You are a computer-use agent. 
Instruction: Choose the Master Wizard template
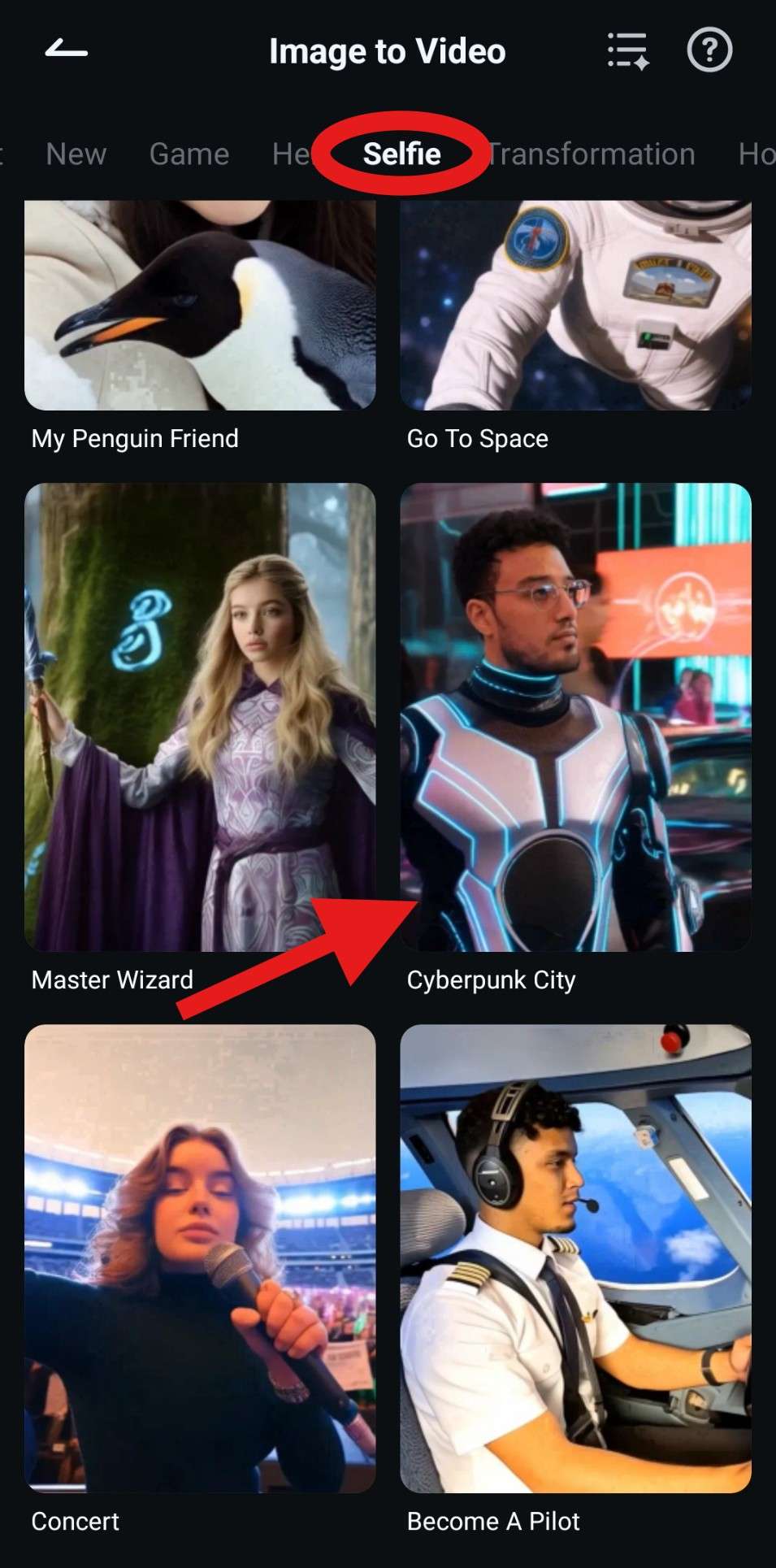(200, 717)
